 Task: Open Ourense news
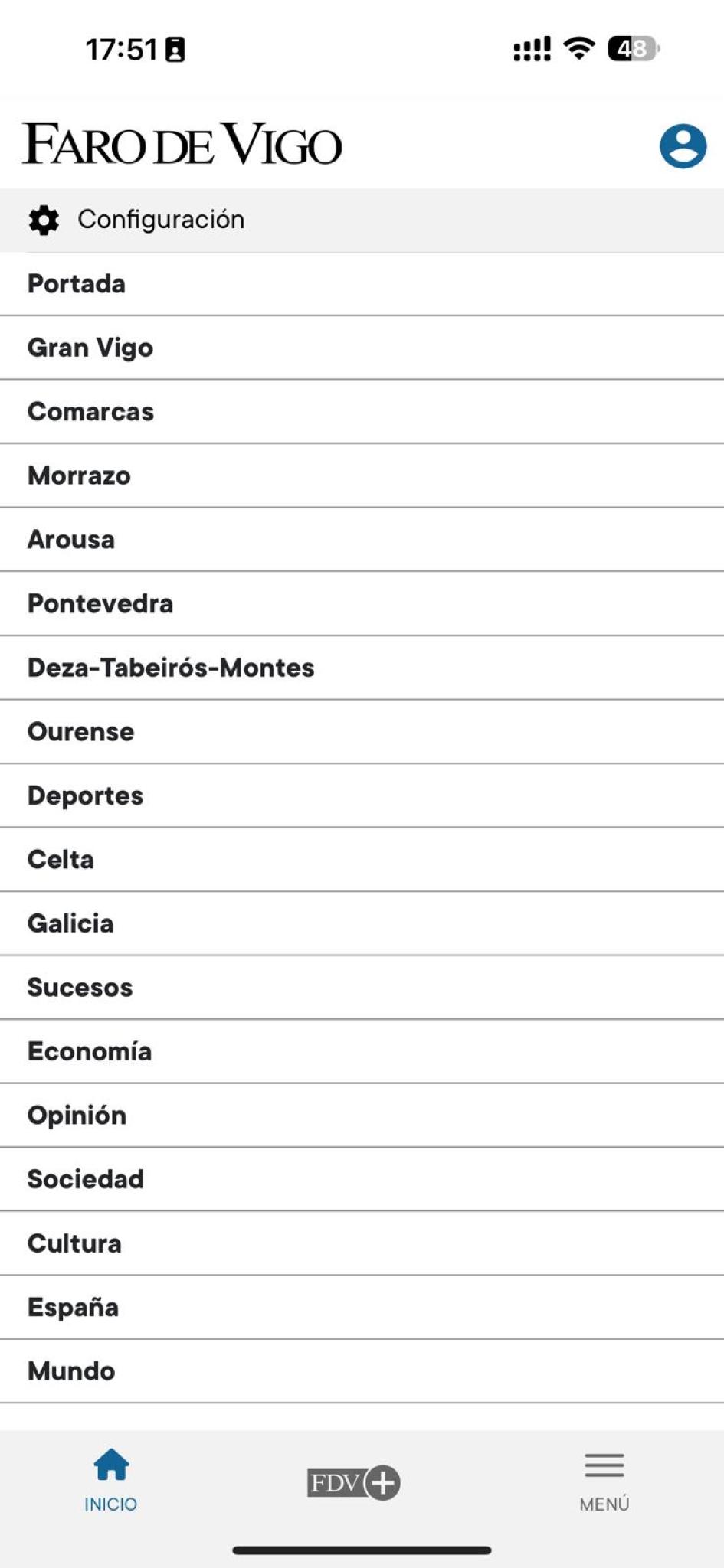(362, 732)
